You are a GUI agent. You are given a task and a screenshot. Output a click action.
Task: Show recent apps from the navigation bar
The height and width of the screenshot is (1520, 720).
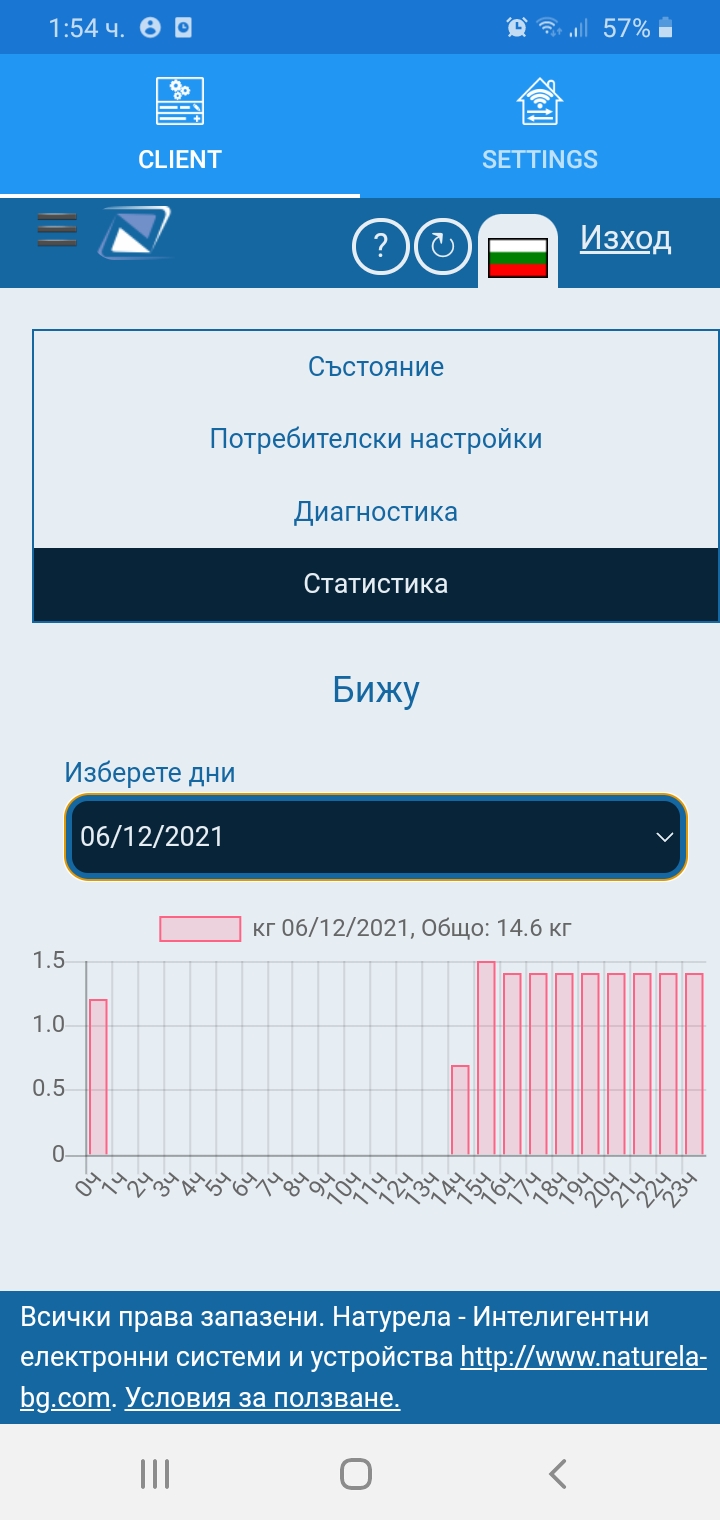[x=155, y=1473]
